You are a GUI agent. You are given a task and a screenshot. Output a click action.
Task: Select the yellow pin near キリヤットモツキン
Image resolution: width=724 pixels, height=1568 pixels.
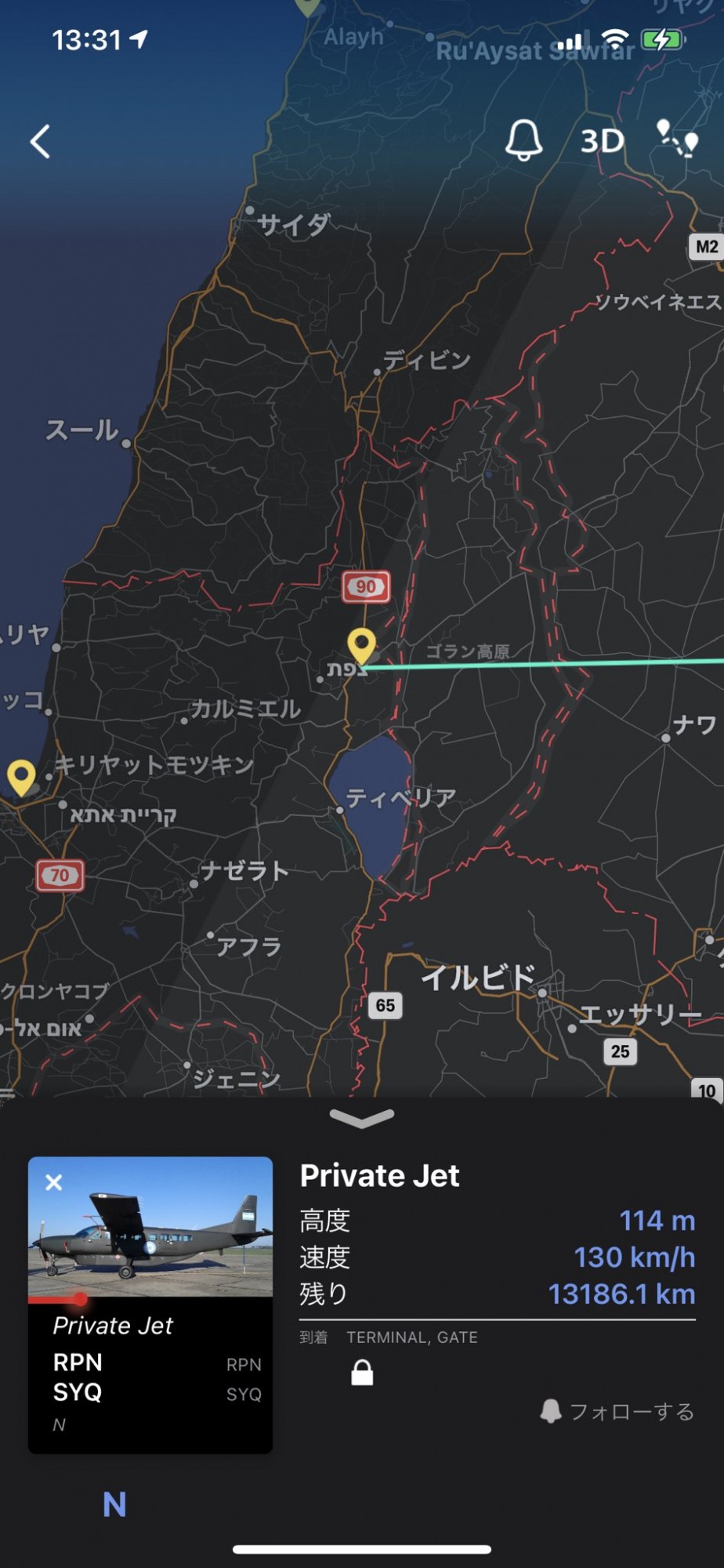point(21,776)
